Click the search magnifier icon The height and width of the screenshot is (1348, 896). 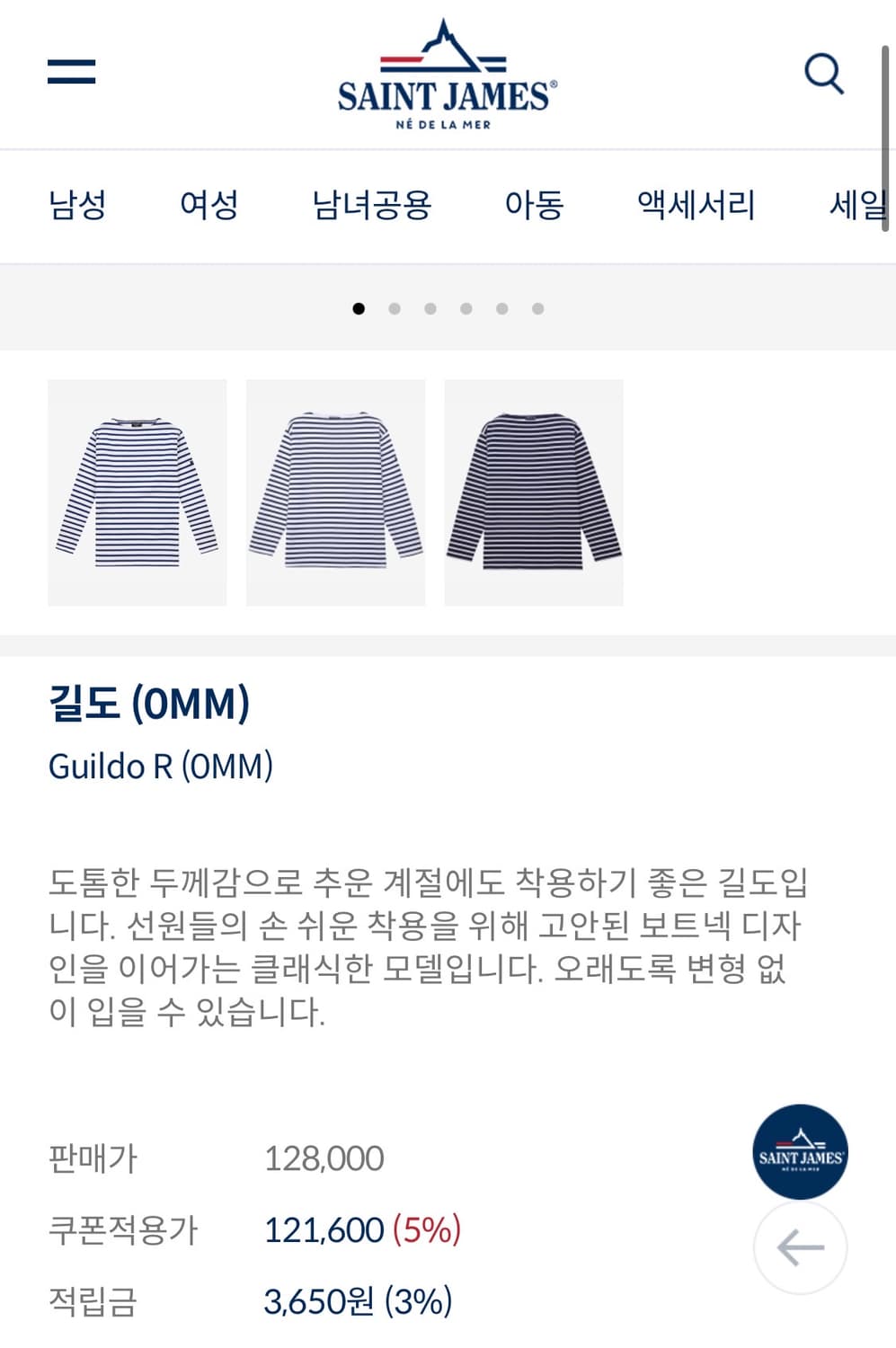(824, 76)
